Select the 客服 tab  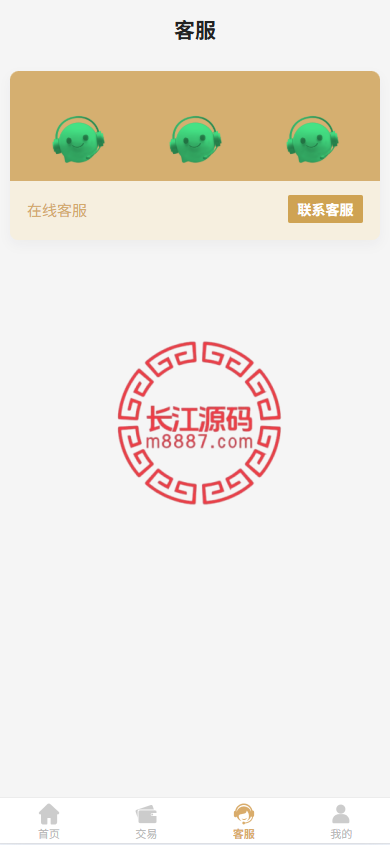point(243,821)
